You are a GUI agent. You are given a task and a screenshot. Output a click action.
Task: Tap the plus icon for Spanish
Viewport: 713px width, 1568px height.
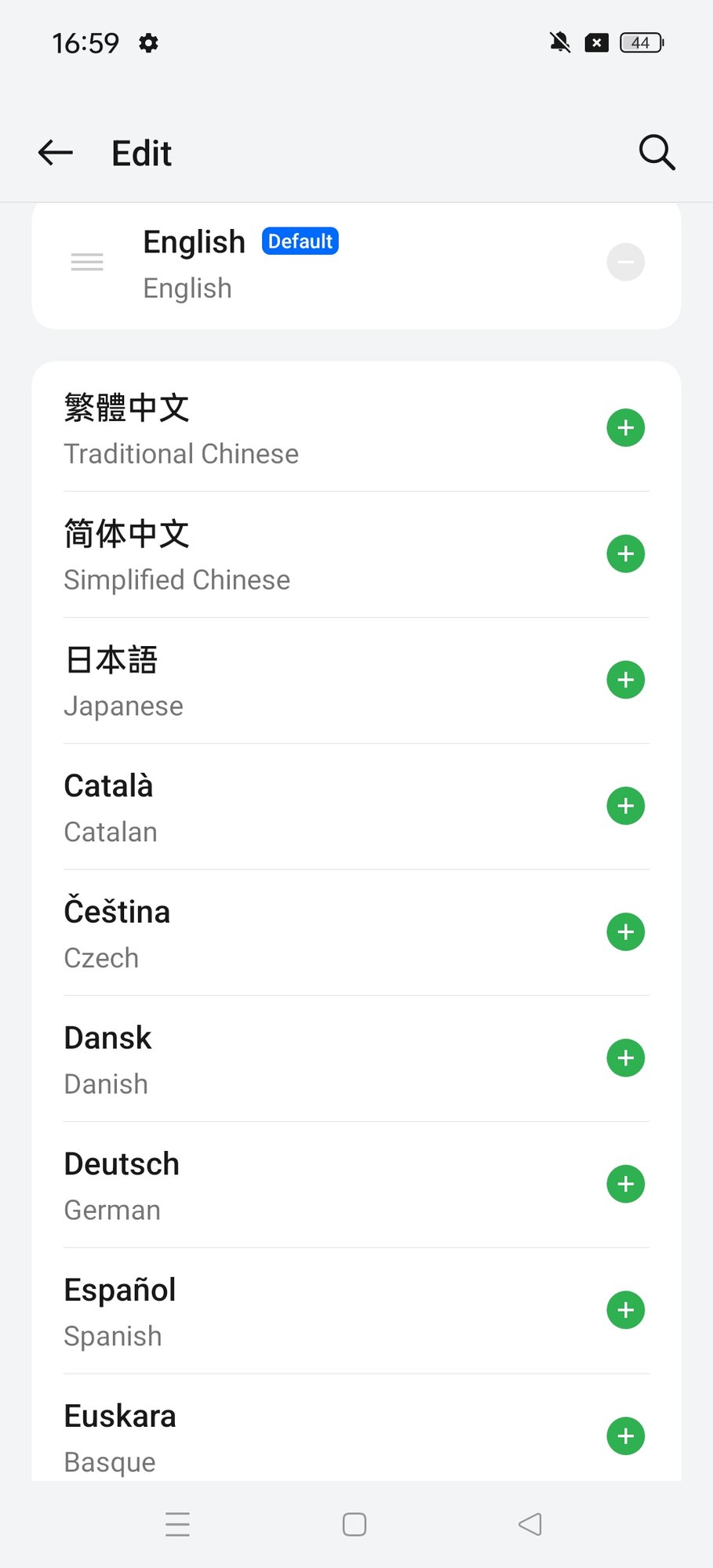point(625,1310)
